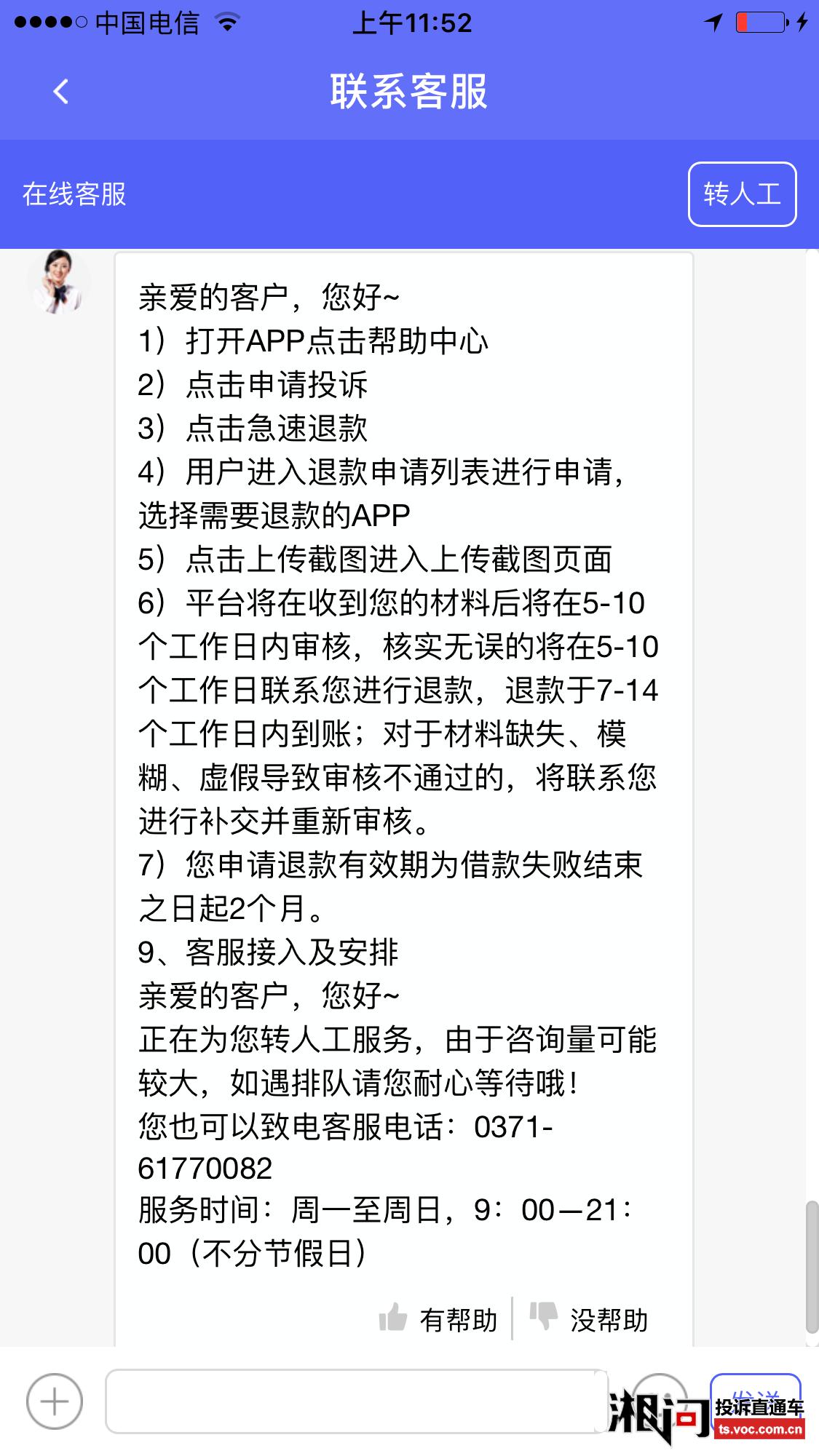Mark the reply as 有帮助
The height and width of the screenshot is (1456, 819).
pyautogui.click(x=438, y=1319)
